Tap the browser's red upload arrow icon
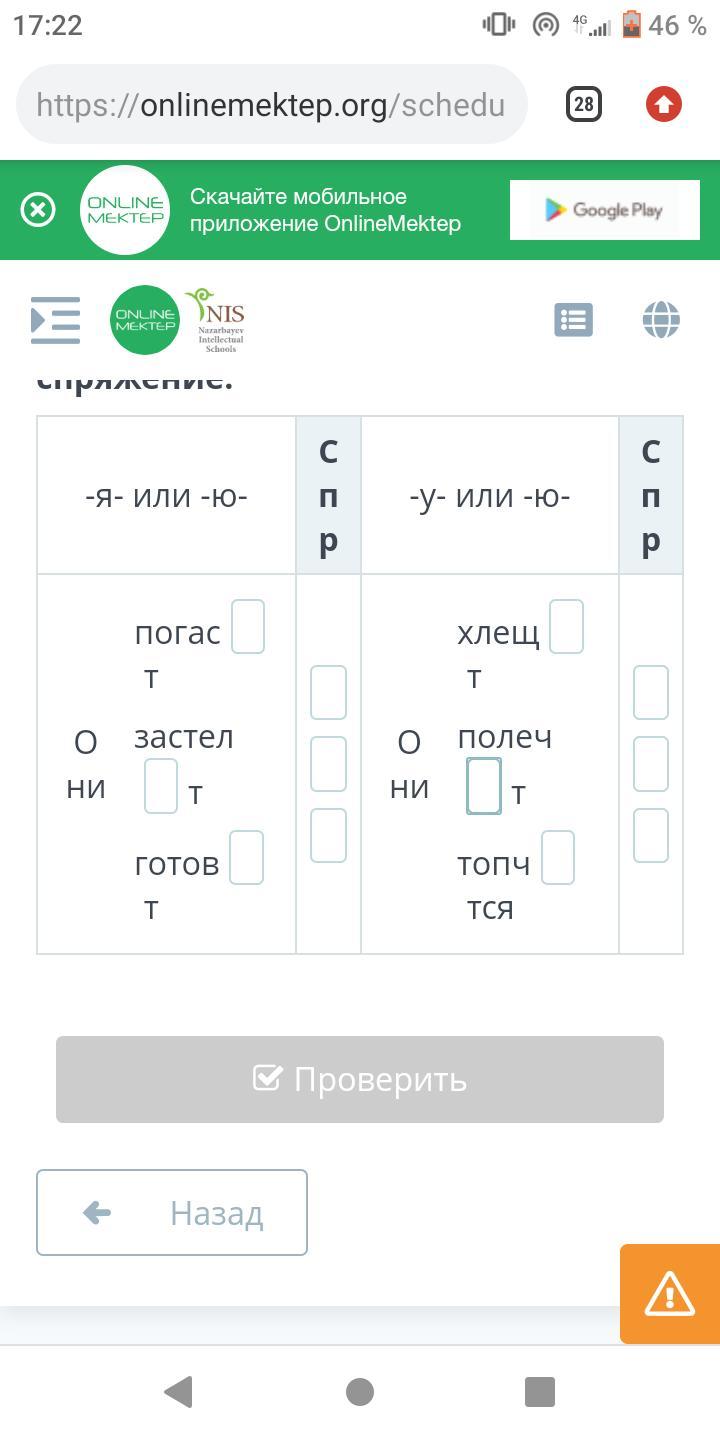 pos(664,104)
